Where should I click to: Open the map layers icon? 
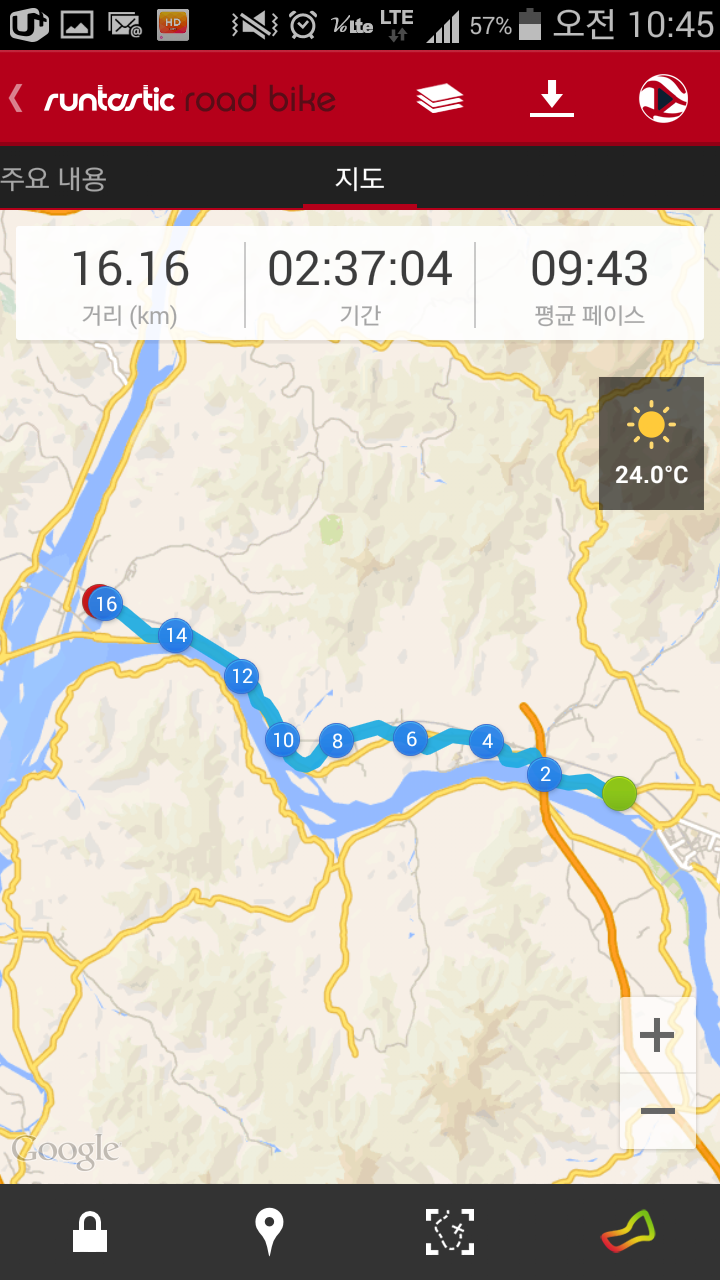coord(440,98)
